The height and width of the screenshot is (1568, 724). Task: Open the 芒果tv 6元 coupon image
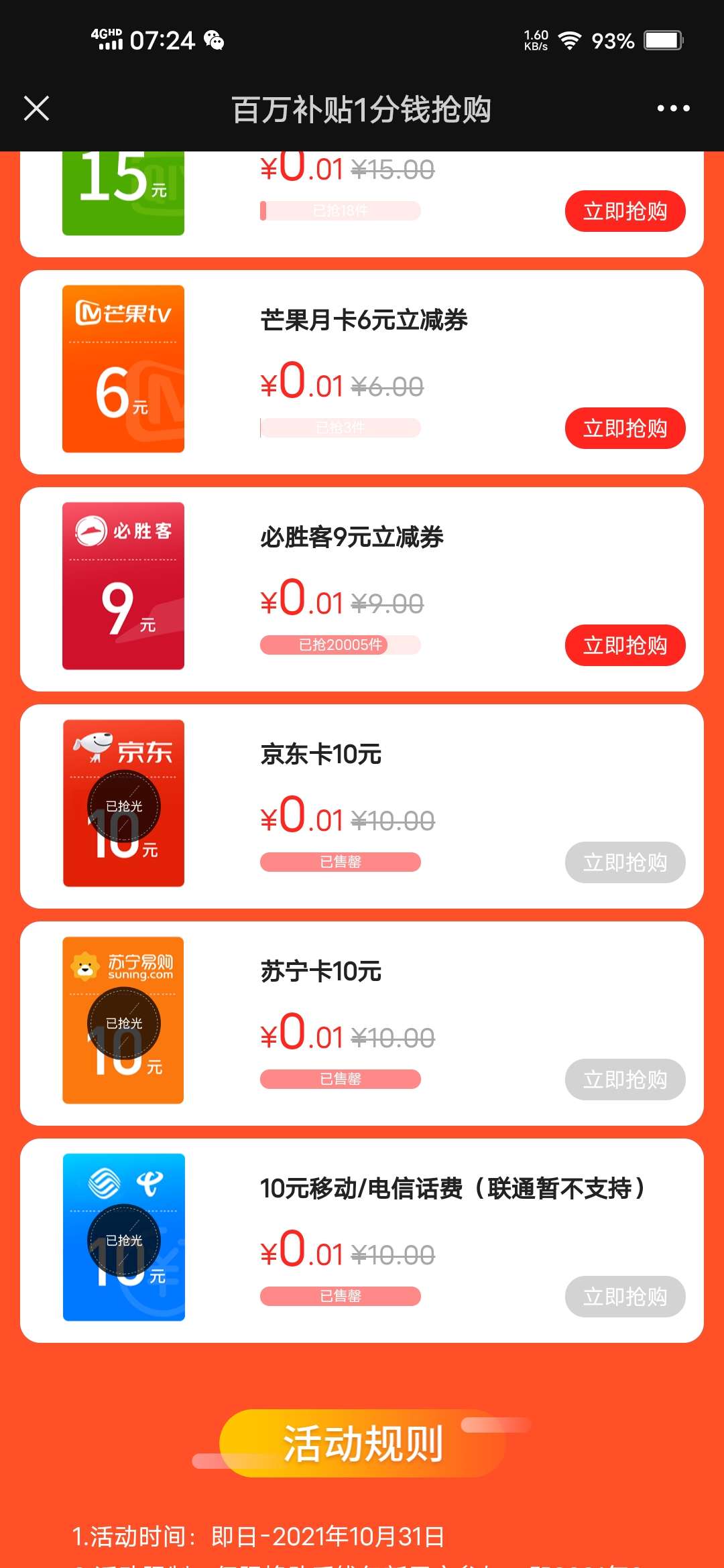(x=123, y=369)
